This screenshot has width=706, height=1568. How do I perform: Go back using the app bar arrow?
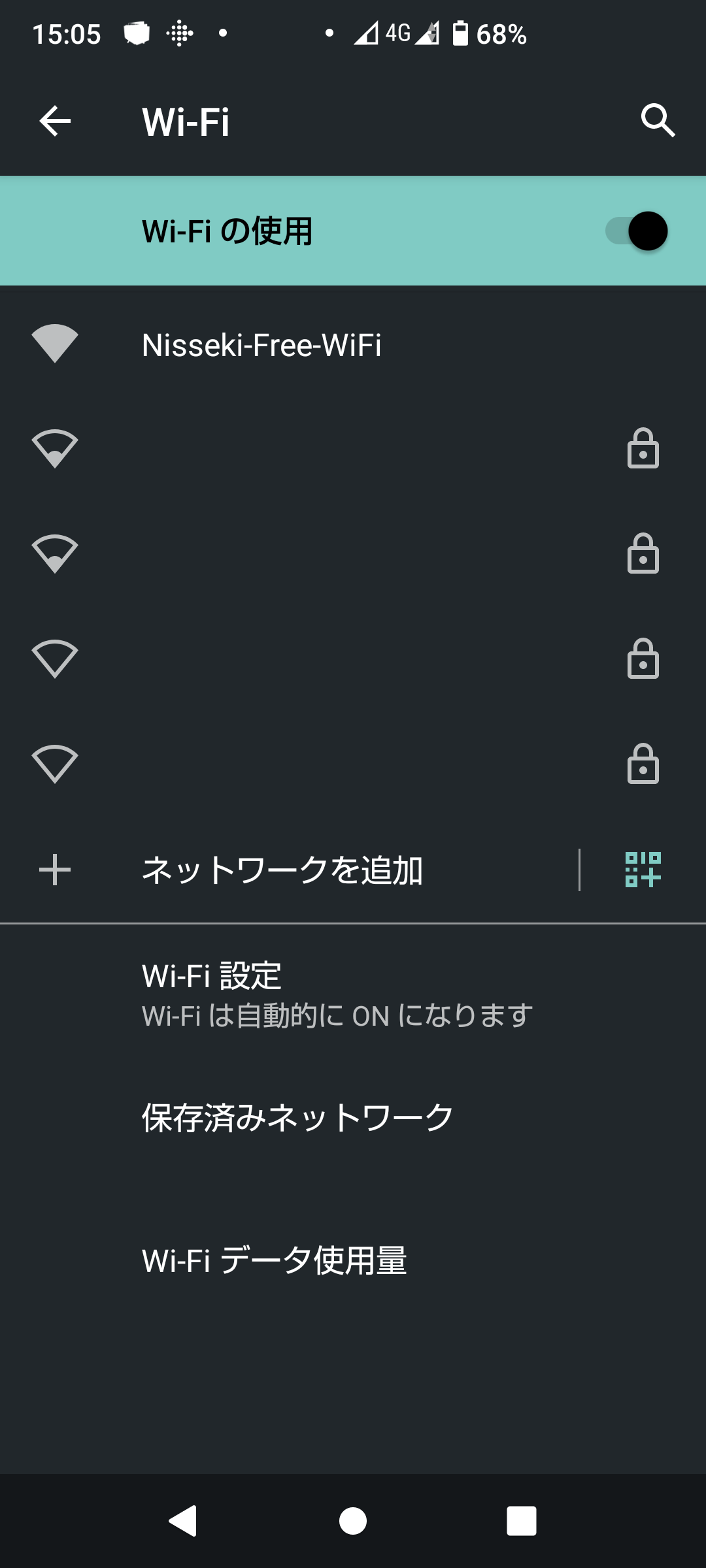pos(55,122)
